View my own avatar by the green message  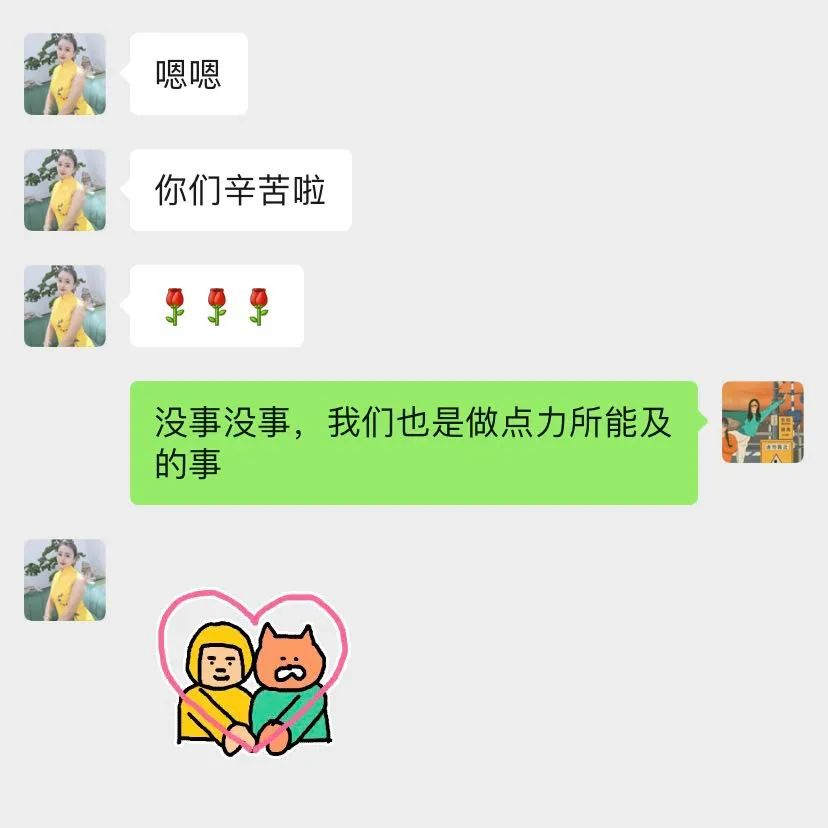point(763,422)
